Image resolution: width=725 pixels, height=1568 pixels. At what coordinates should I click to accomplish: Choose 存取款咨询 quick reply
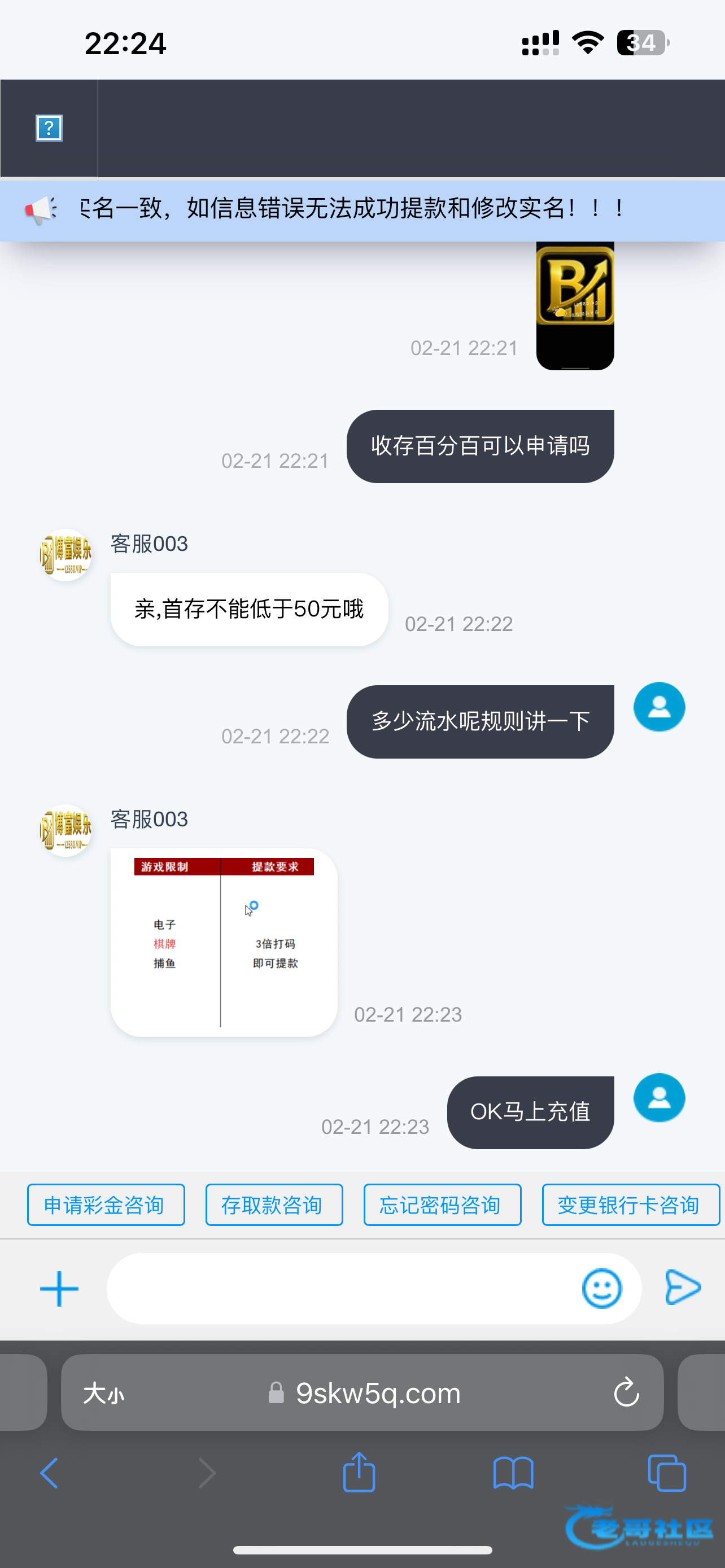click(x=274, y=1205)
